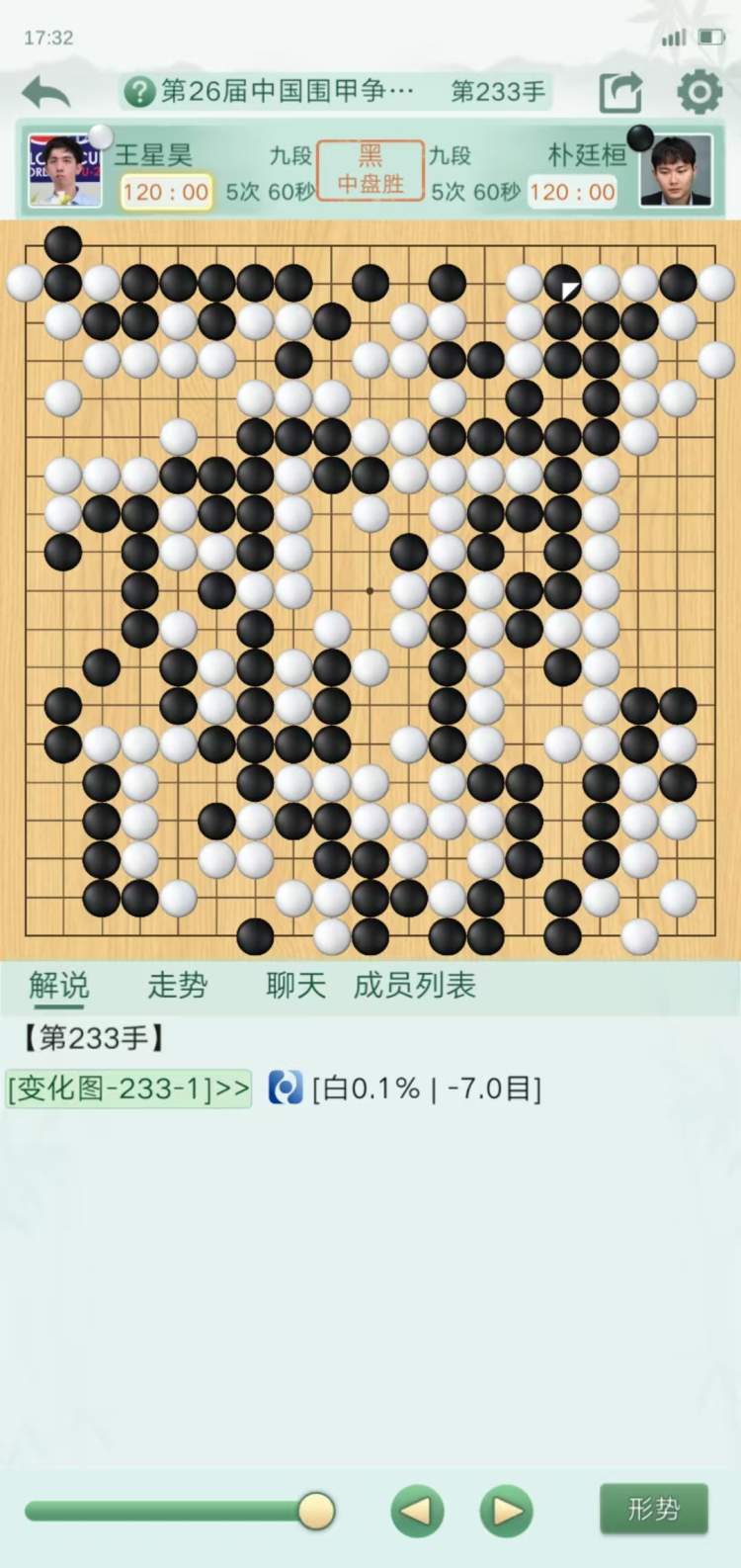Screen dimensions: 741x1568
Task: View player 朴廷桓's avatar
Action: [x=676, y=170]
